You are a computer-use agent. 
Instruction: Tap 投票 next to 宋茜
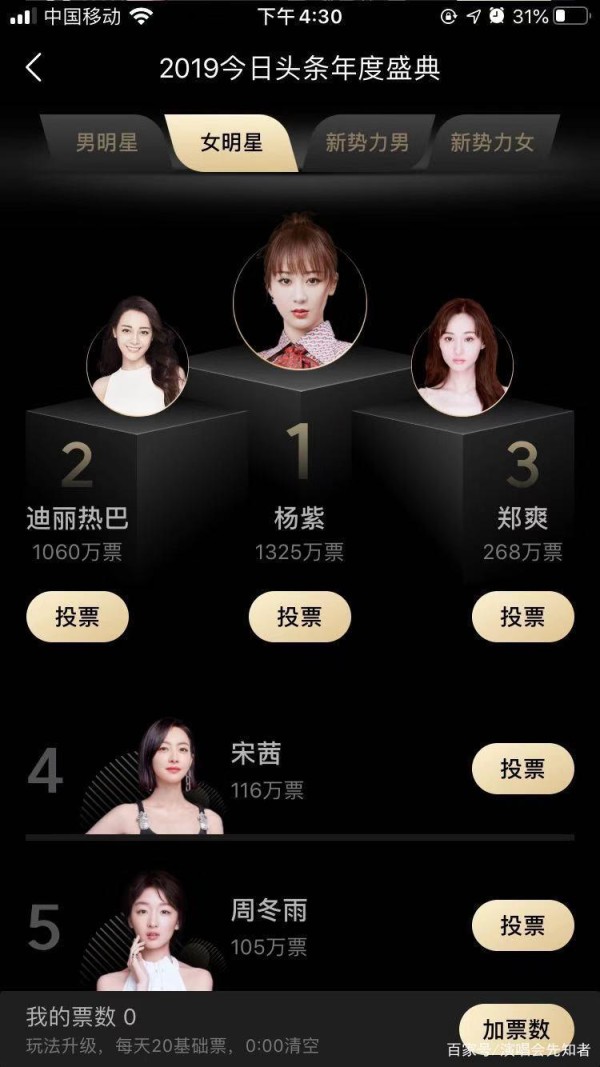click(x=522, y=768)
